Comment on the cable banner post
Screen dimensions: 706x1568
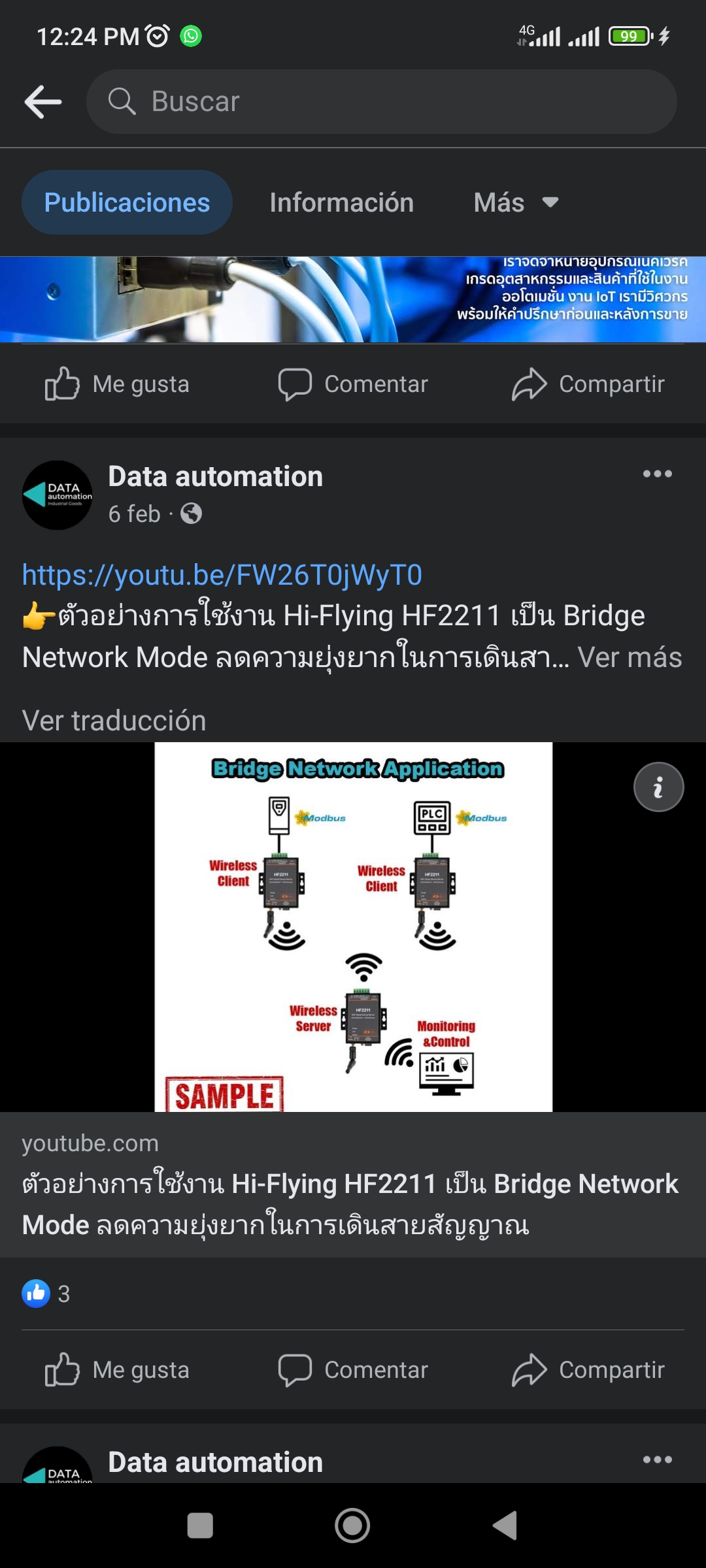[353, 384]
